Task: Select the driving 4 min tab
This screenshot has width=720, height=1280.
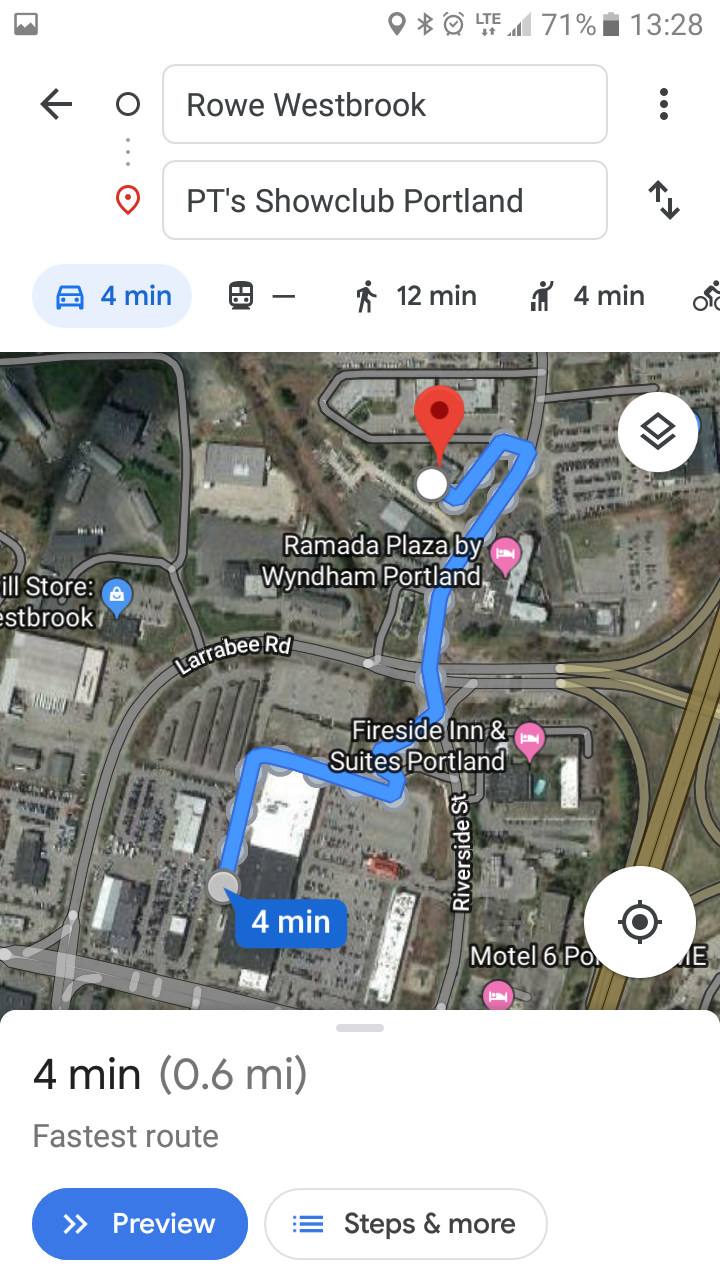Action: [112, 296]
